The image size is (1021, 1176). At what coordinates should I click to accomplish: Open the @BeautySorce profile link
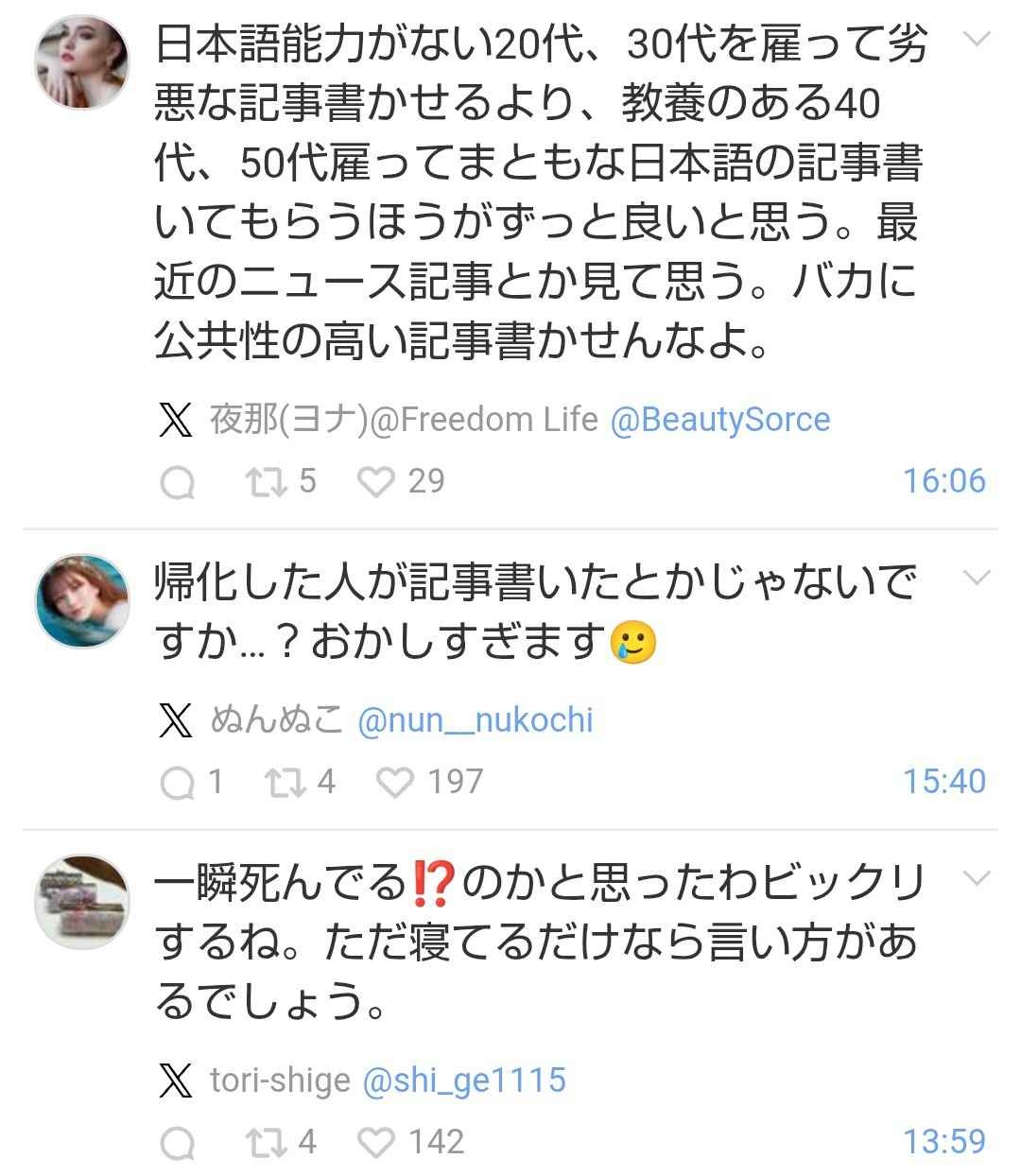coord(719,420)
